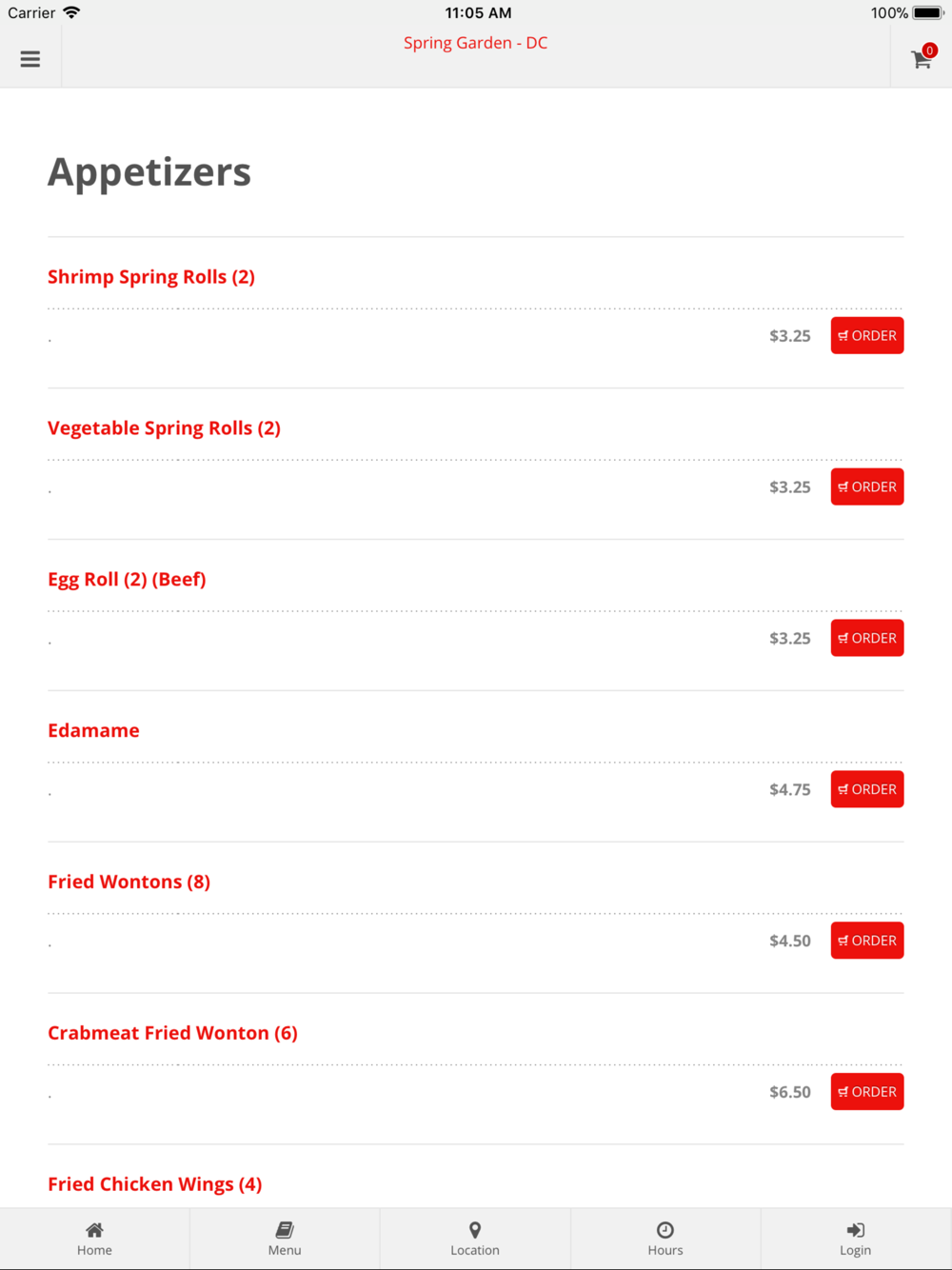Add Edamame with its ORDER button
952x1270 pixels.
click(867, 789)
